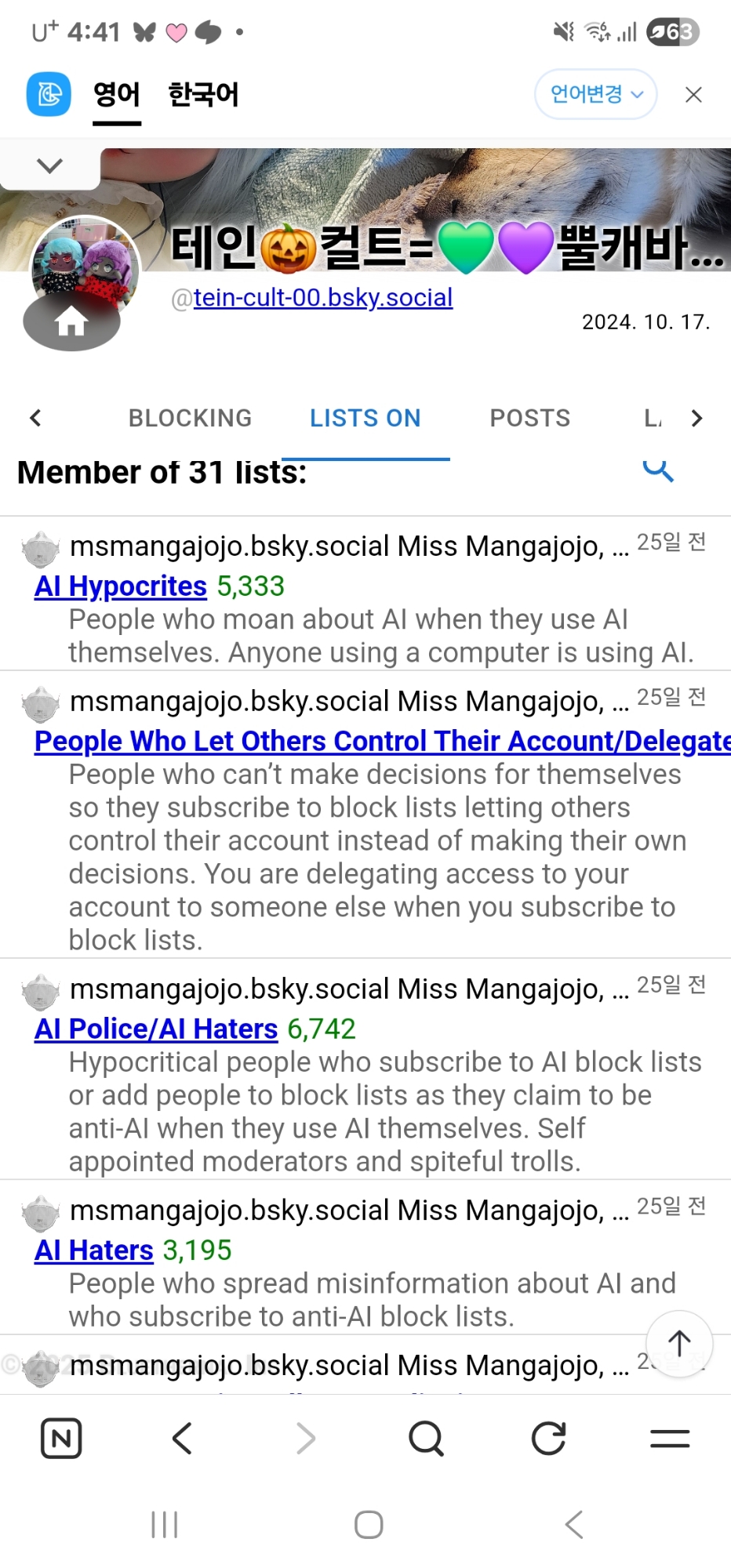Expand the collapsed header chevron
731x1568 pixels.
[49, 166]
